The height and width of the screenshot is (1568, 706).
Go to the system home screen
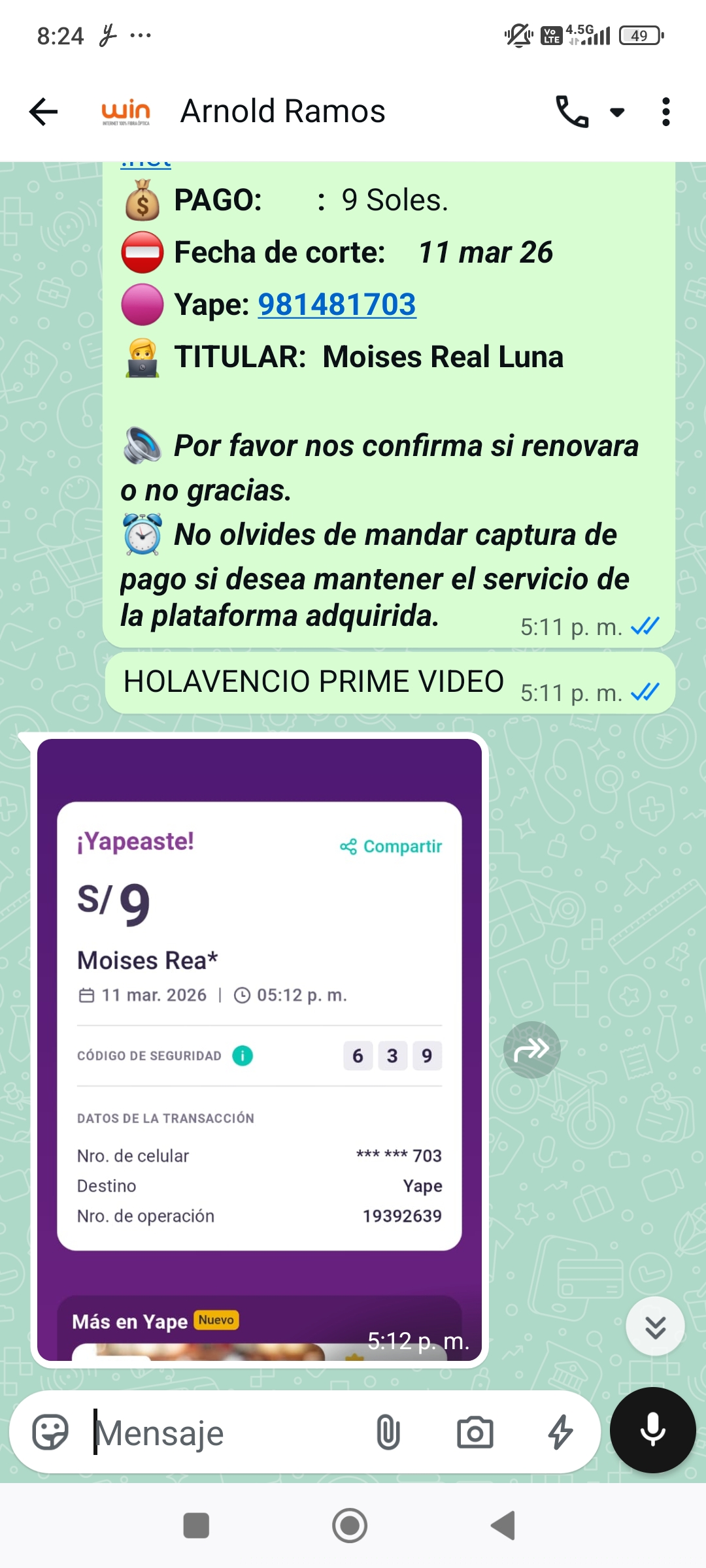[350, 1526]
